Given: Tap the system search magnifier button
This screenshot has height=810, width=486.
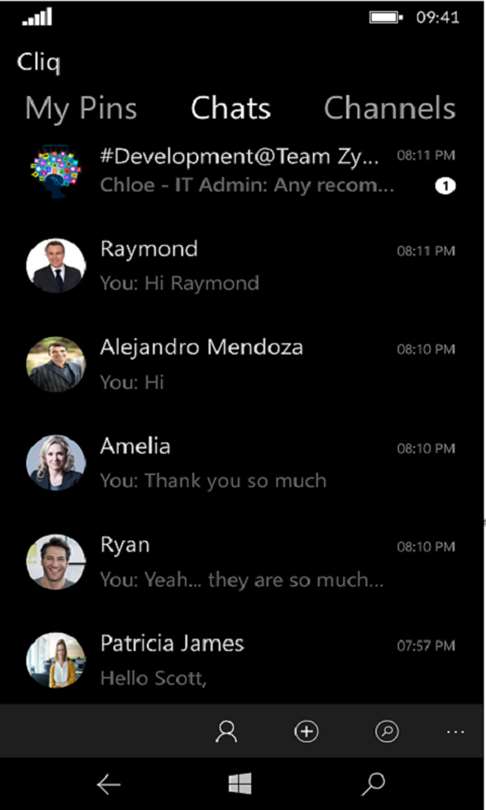Looking at the screenshot, I should click(373, 784).
